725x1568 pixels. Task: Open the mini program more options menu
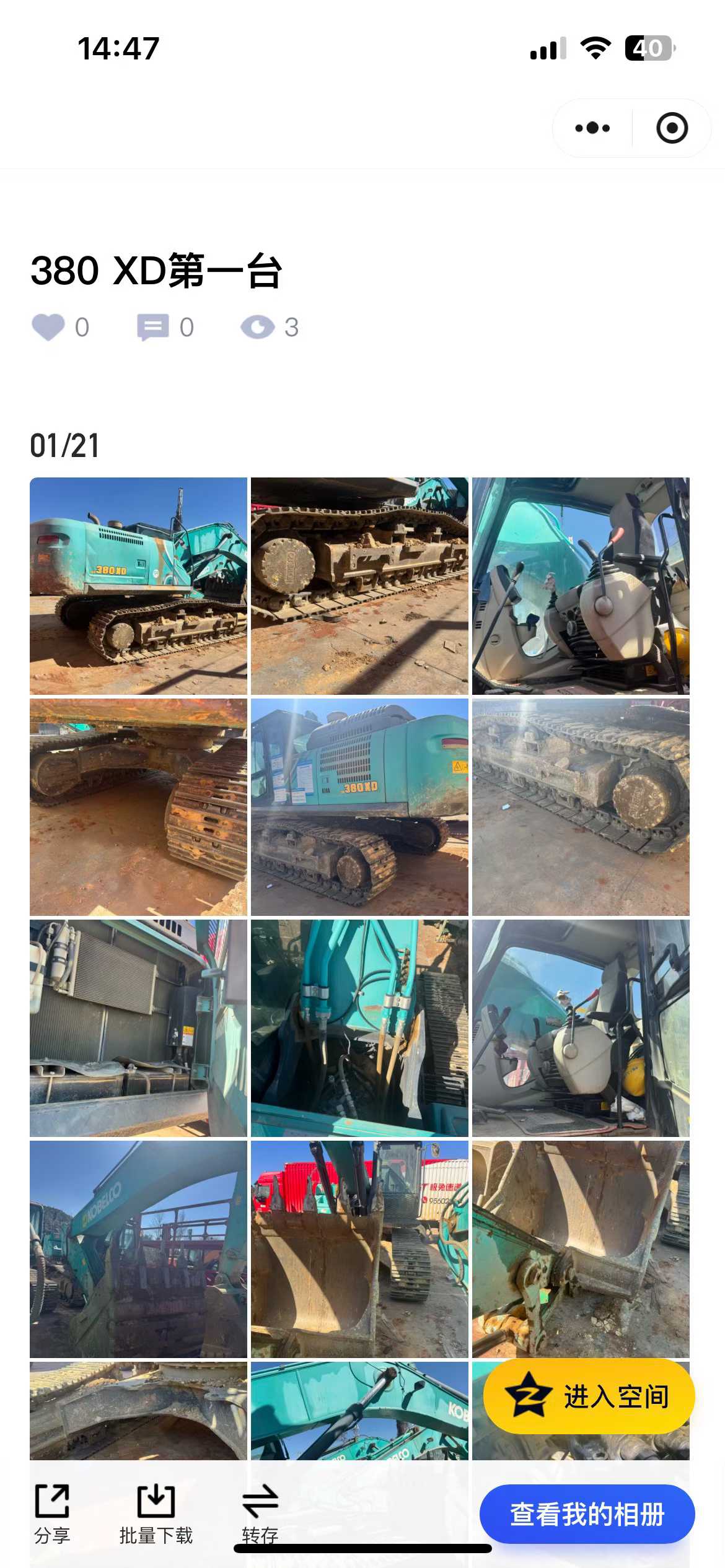tap(592, 128)
